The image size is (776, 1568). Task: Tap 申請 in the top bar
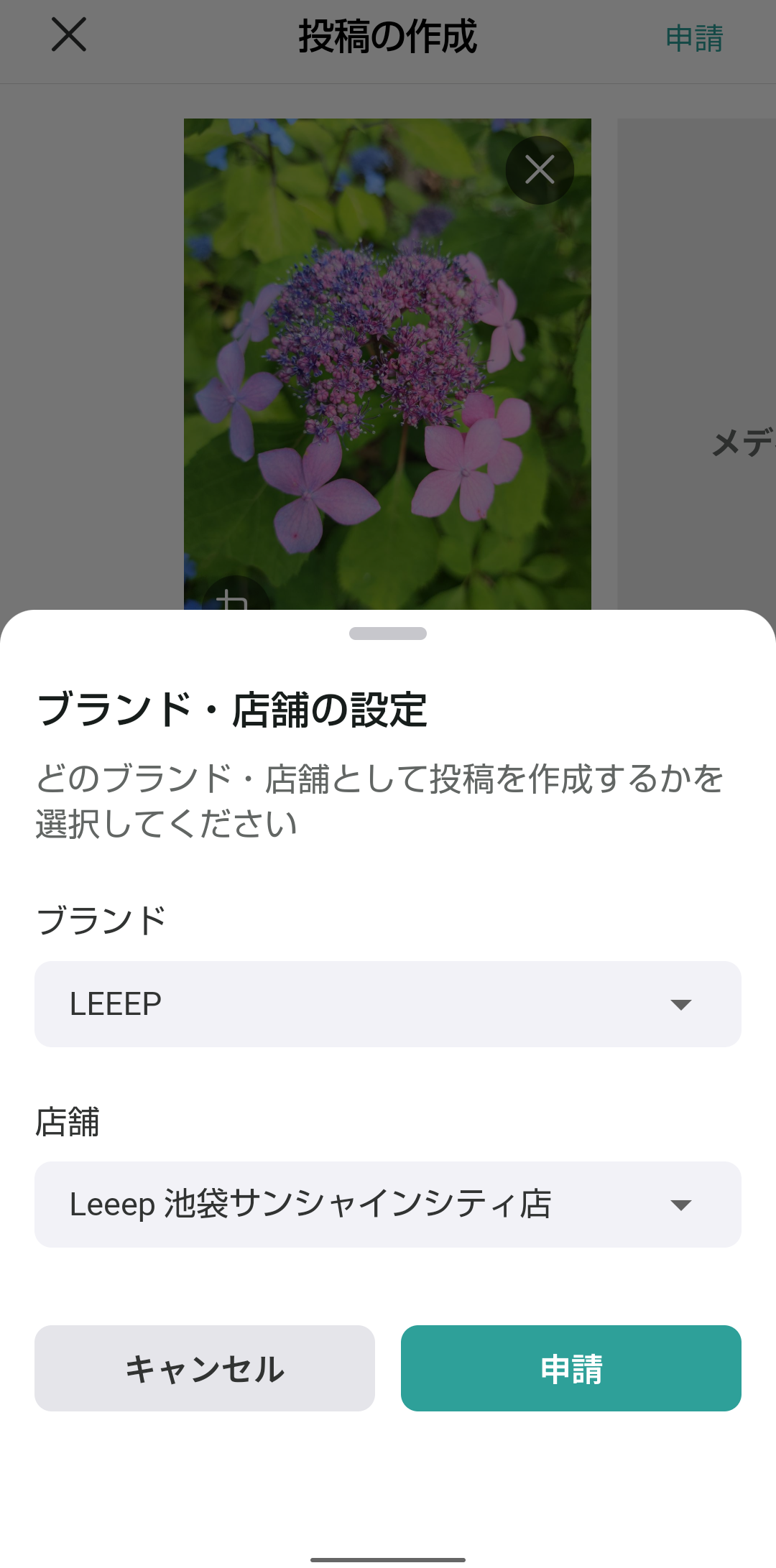693,38
